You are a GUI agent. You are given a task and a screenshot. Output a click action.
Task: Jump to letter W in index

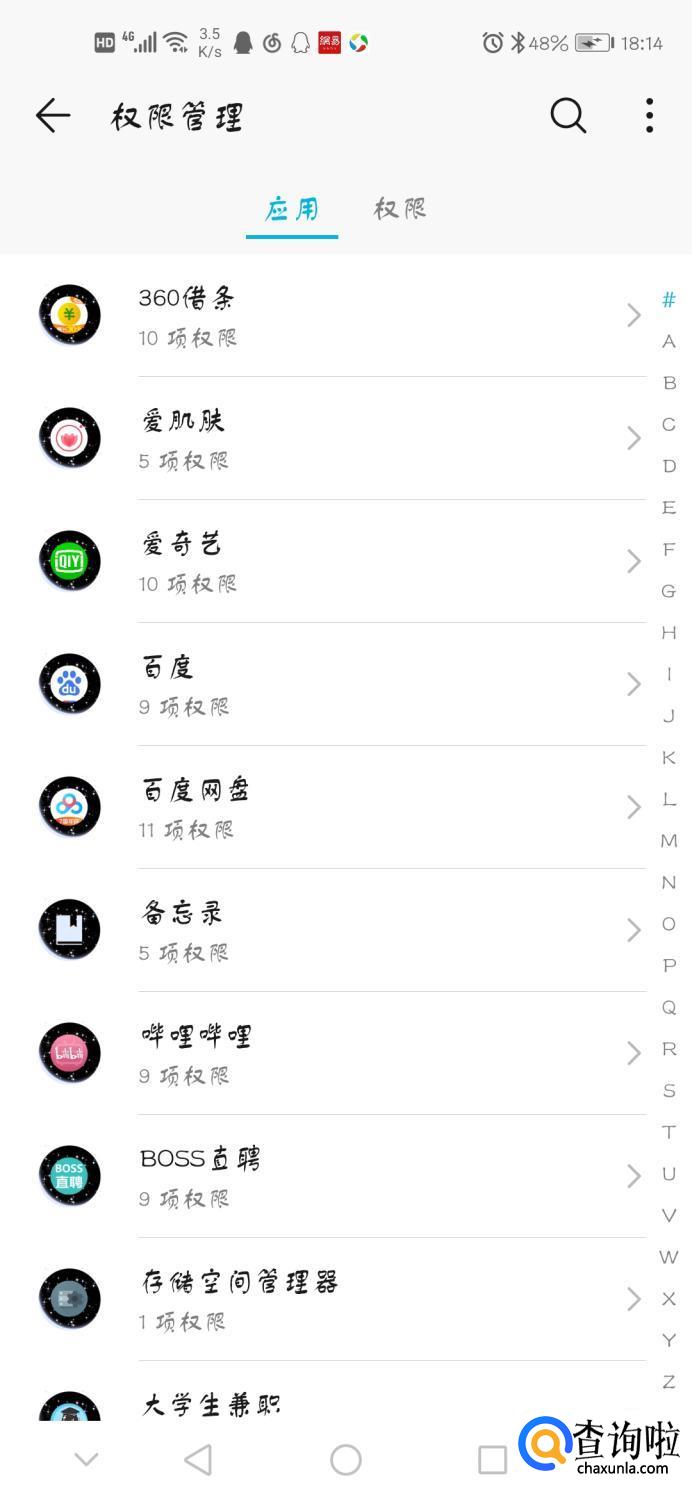(669, 1257)
